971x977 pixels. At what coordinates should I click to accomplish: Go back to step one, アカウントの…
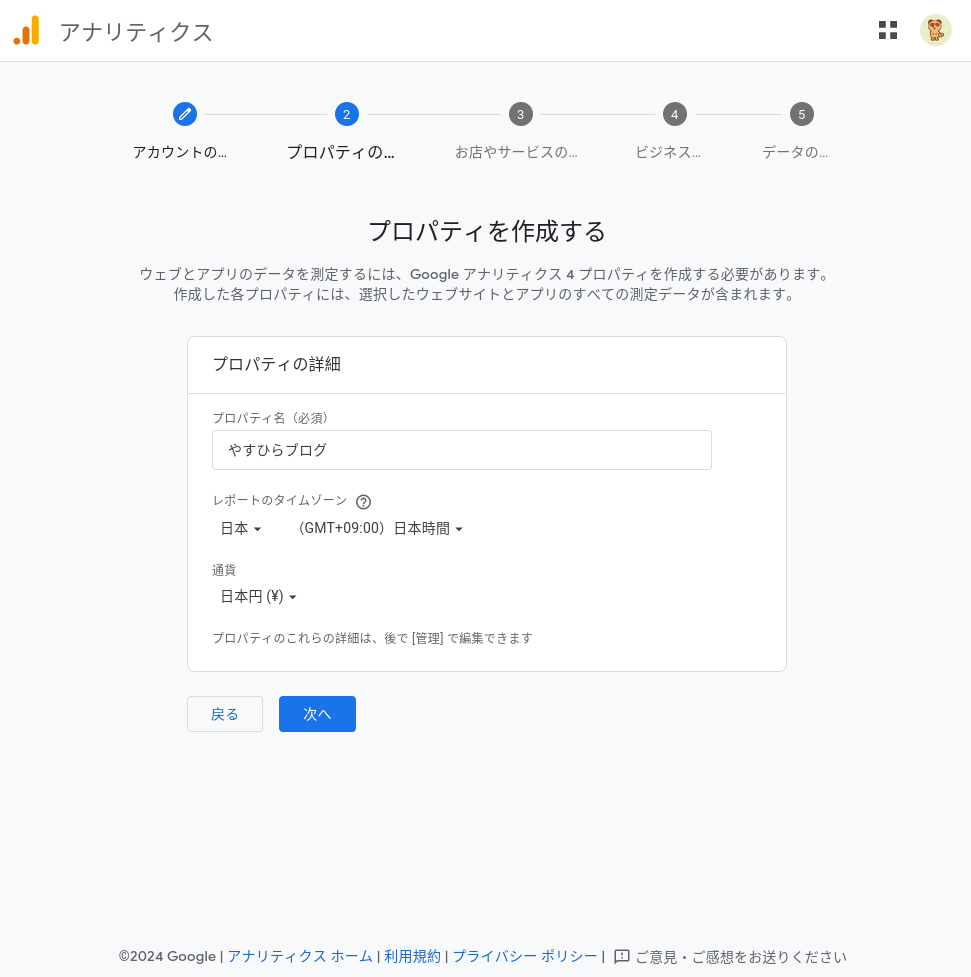point(185,115)
